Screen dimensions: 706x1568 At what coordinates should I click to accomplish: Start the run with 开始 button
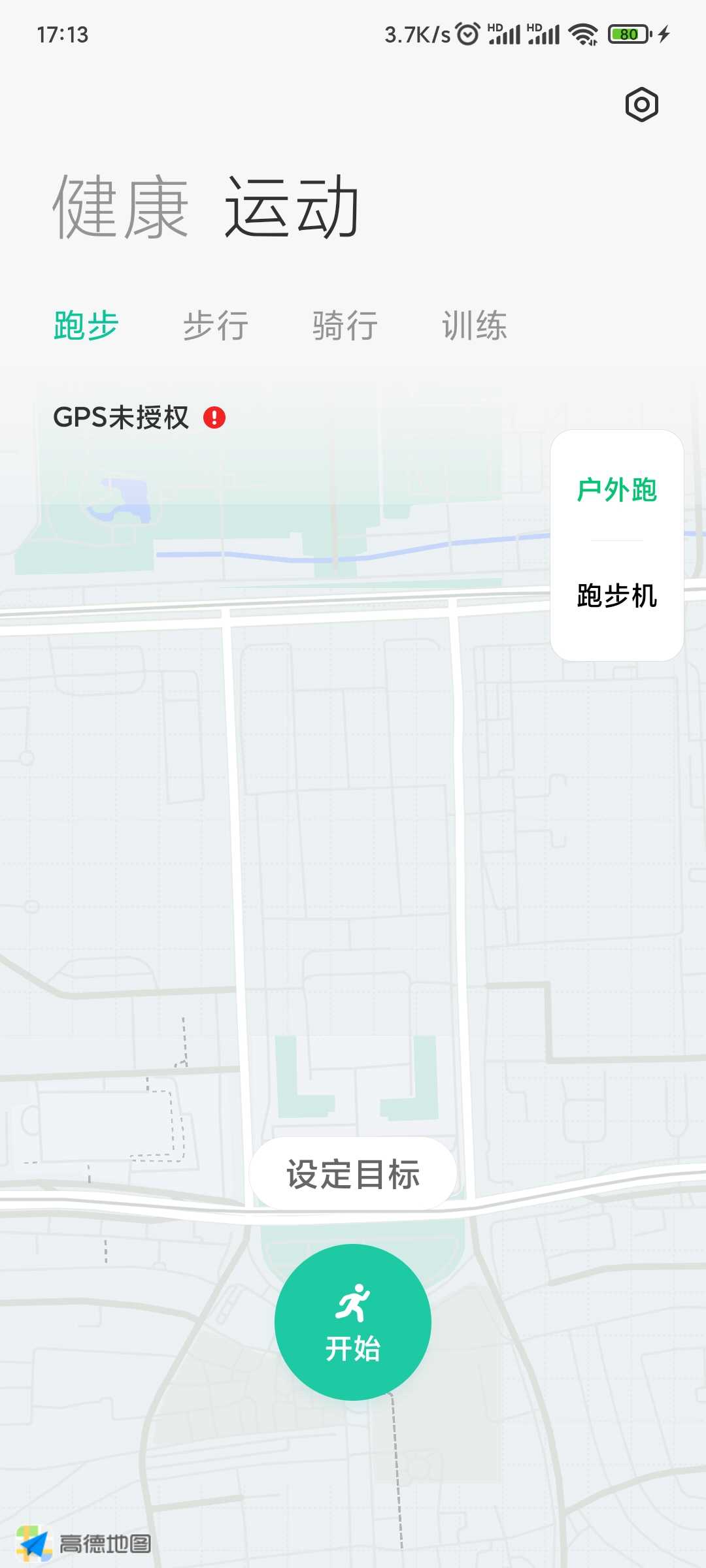click(x=353, y=1322)
